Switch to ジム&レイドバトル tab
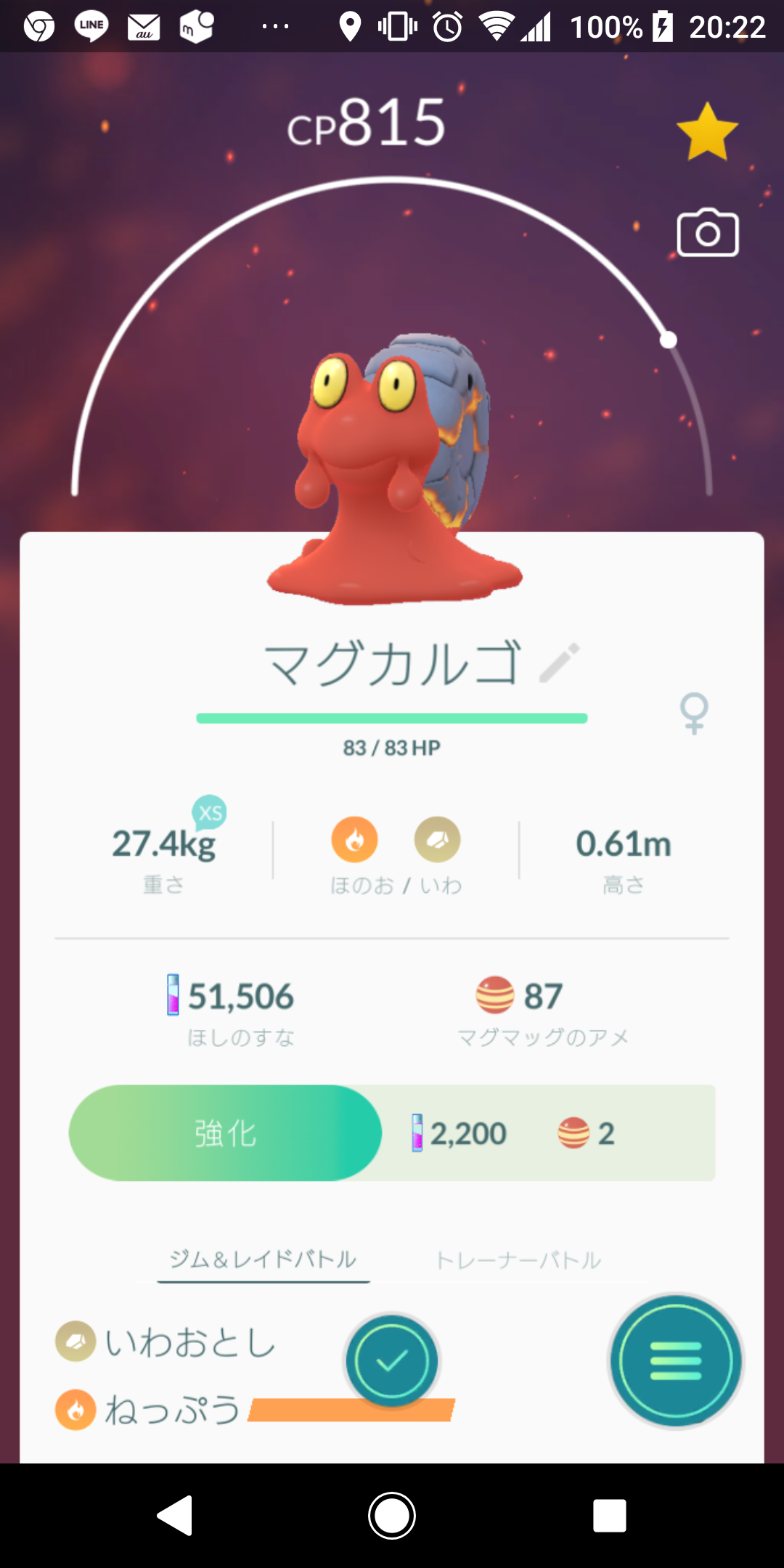This screenshot has width=784, height=1568. pyautogui.click(x=264, y=1259)
